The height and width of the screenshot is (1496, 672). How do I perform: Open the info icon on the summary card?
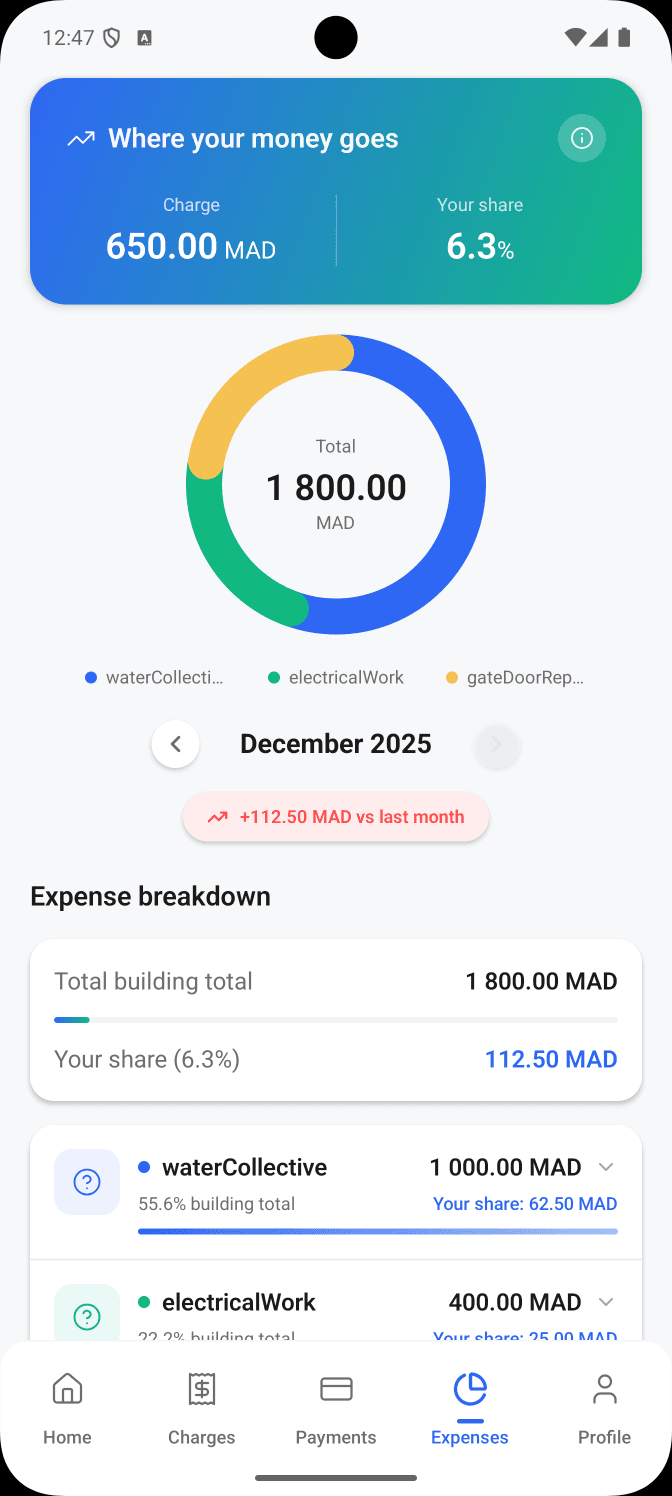[x=582, y=138]
